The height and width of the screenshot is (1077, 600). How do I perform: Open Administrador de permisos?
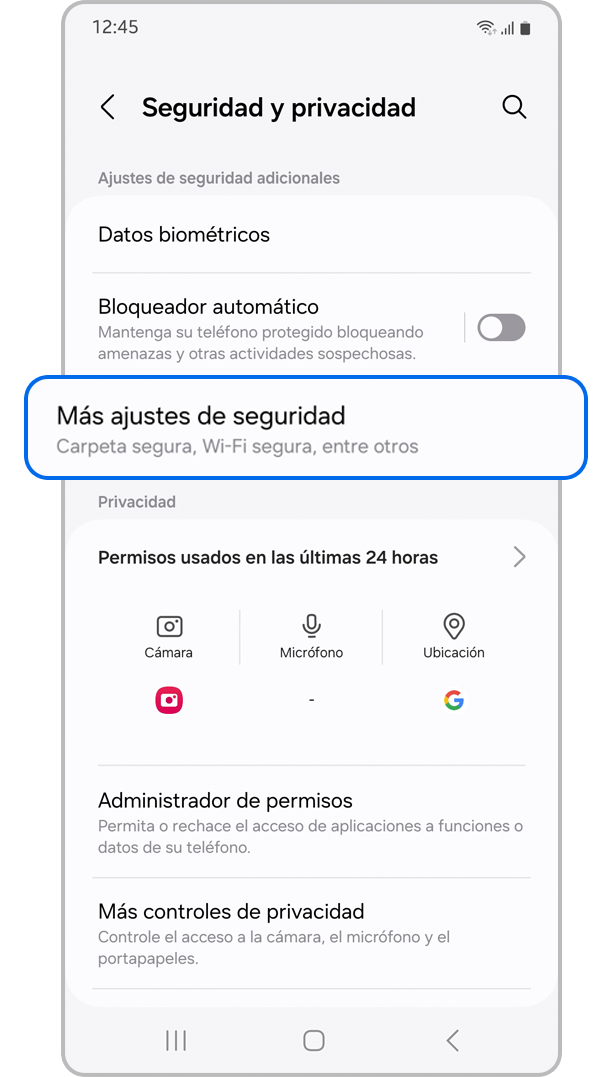(310, 822)
